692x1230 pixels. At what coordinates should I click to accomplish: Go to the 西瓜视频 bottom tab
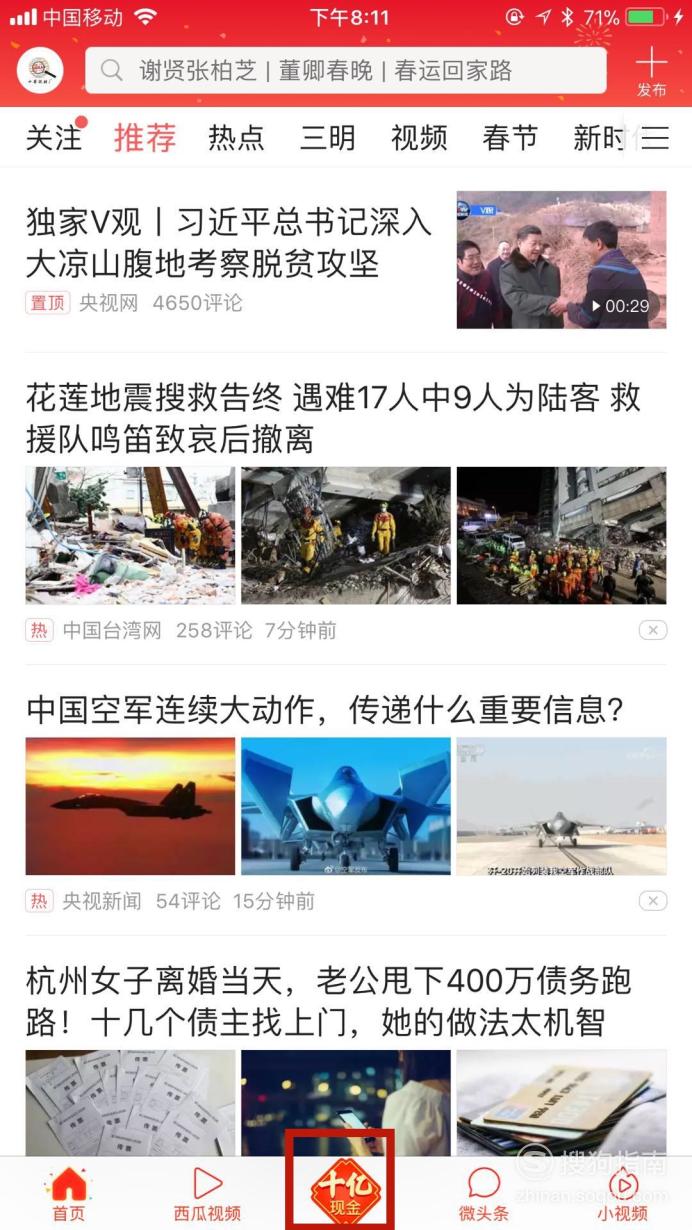(207, 1194)
